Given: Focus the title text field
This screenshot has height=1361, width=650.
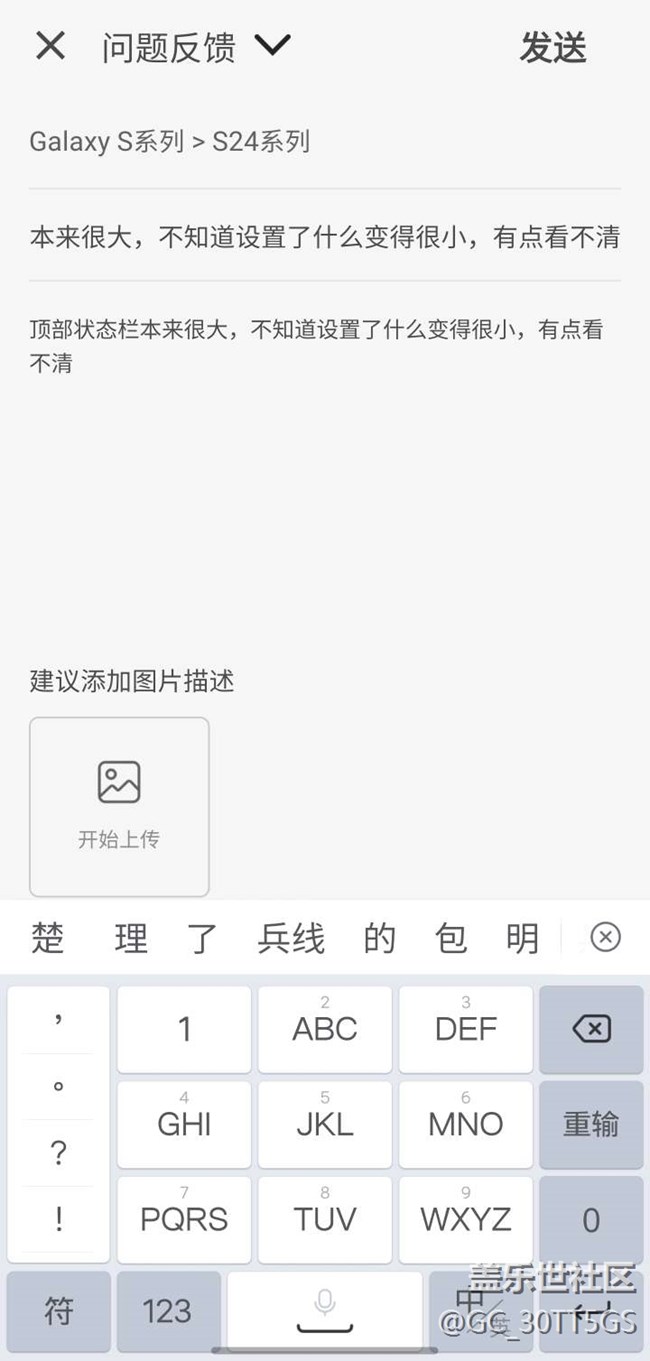Looking at the screenshot, I should 325,236.
